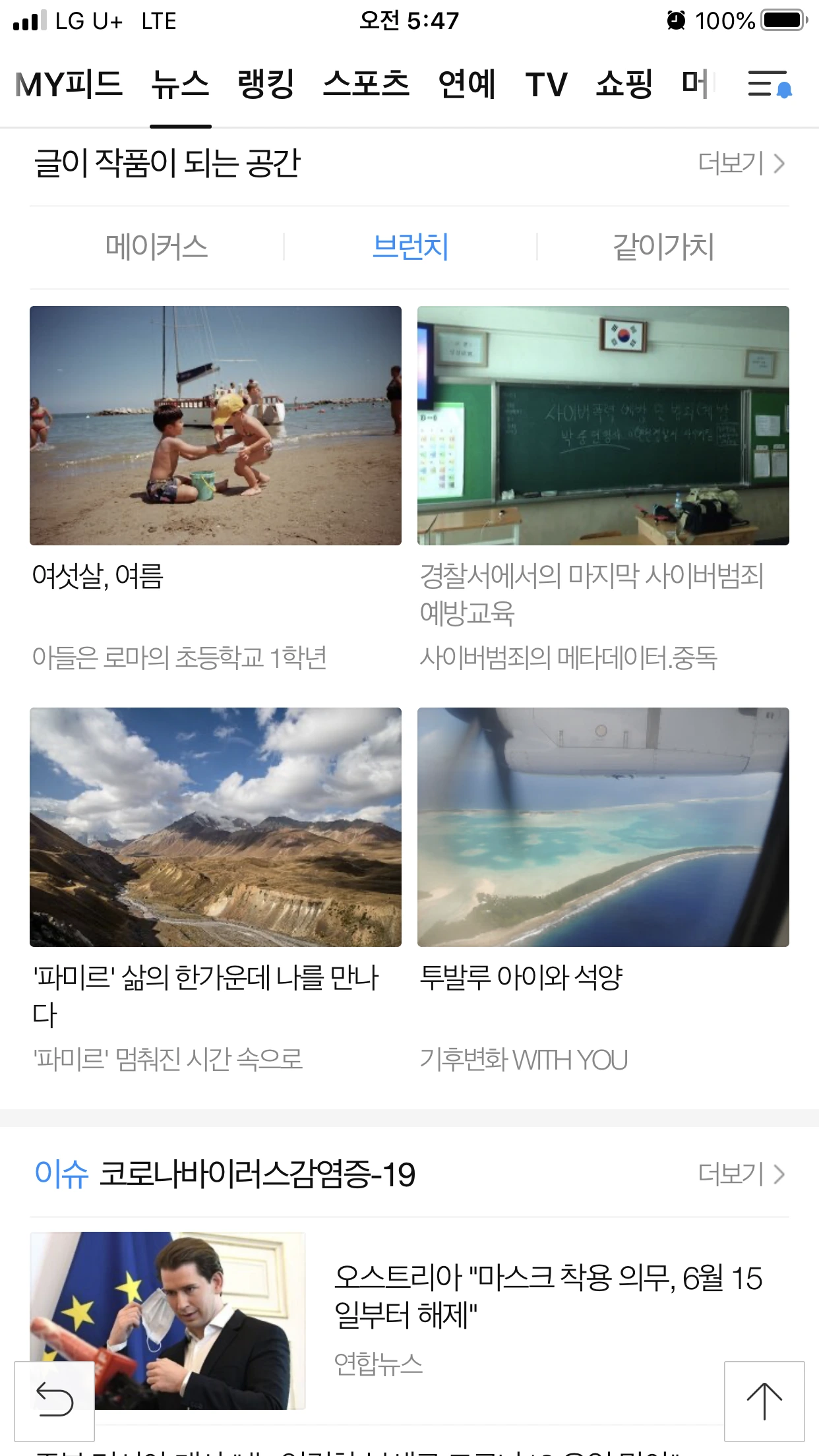The width and height of the screenshot is (819, 1456).
Task: Select the TV tab
Action: pyautogui.click(x=546, y=85)
